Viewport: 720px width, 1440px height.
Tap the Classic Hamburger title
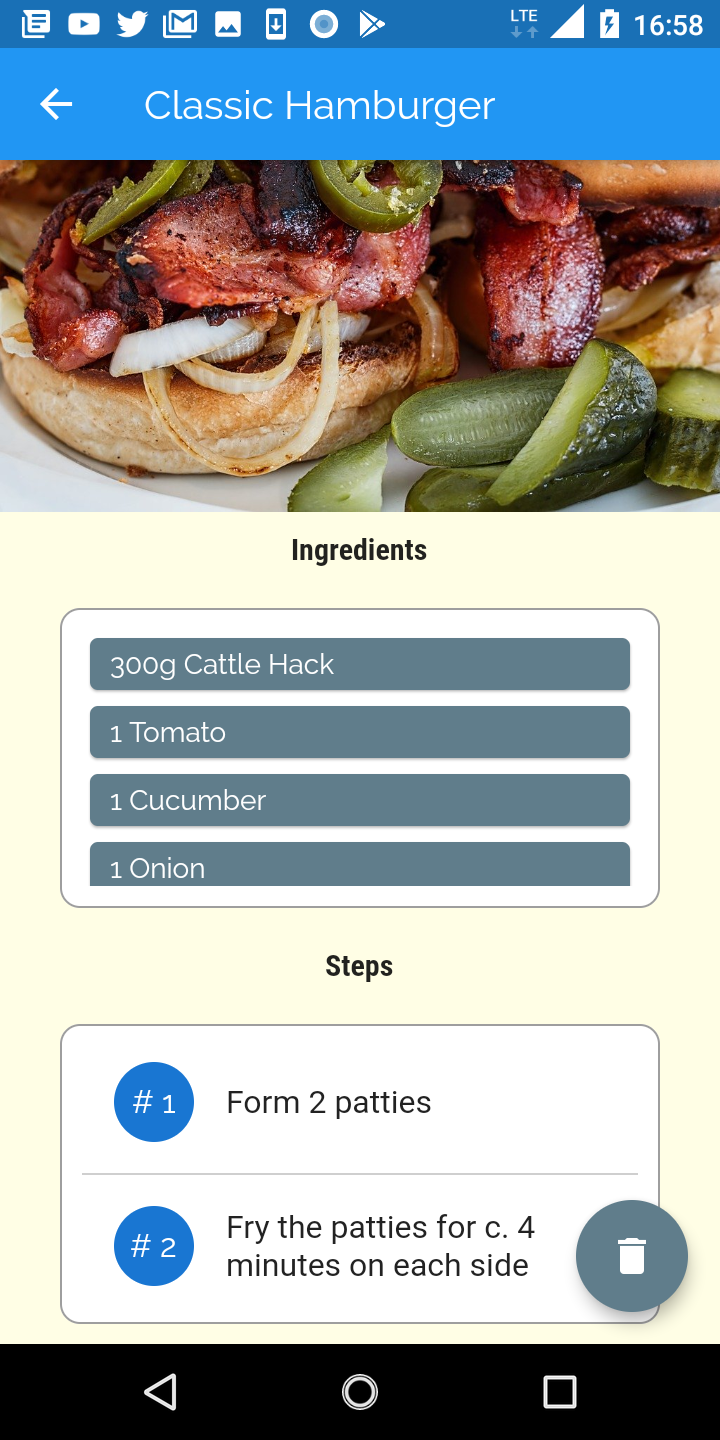point(319,104)
